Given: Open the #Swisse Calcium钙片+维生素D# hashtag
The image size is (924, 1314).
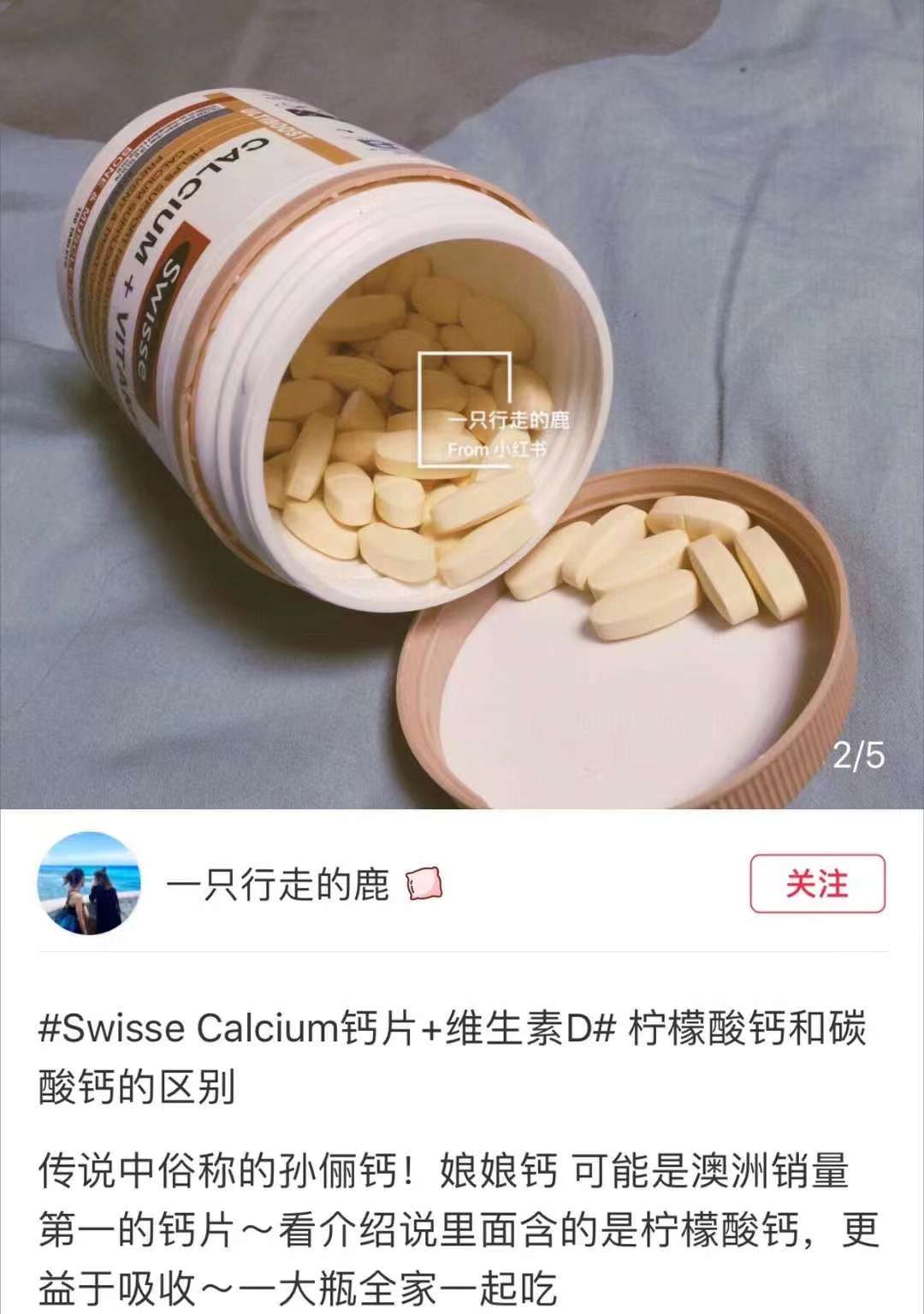Looking at the screenshot, I should pos(327,1028).
